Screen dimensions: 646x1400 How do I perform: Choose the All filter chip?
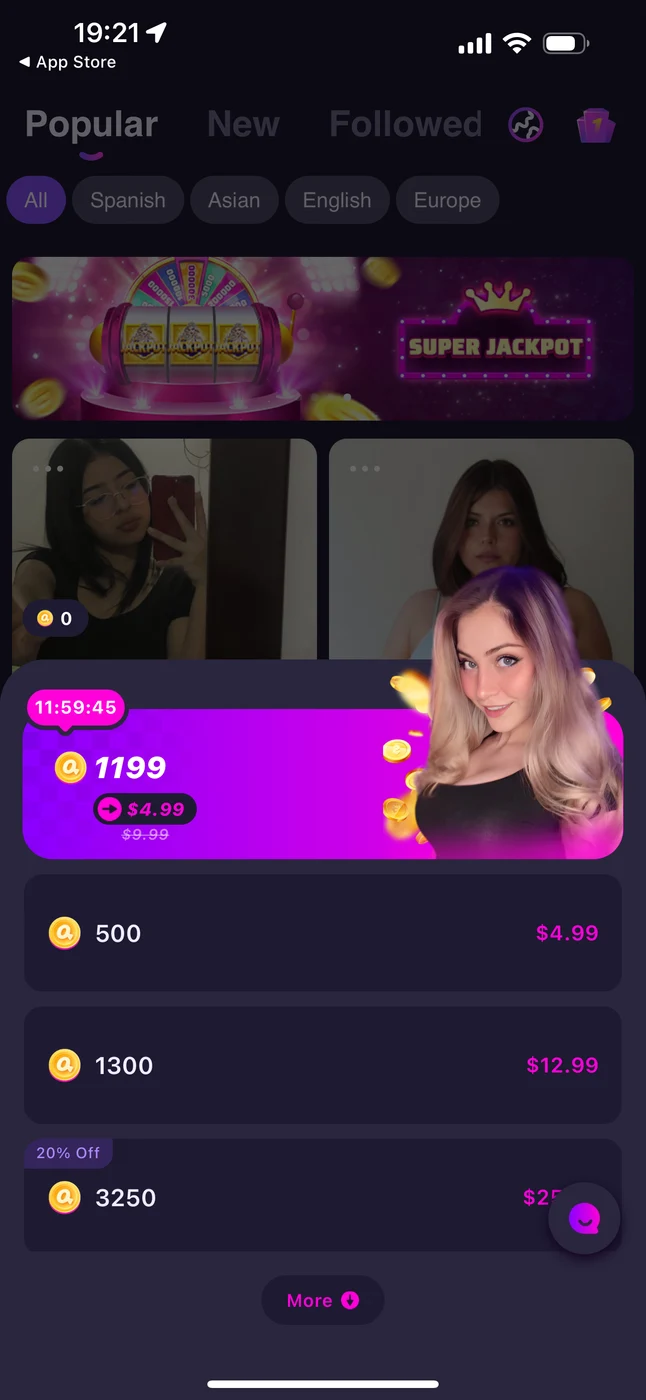point(36,200)
